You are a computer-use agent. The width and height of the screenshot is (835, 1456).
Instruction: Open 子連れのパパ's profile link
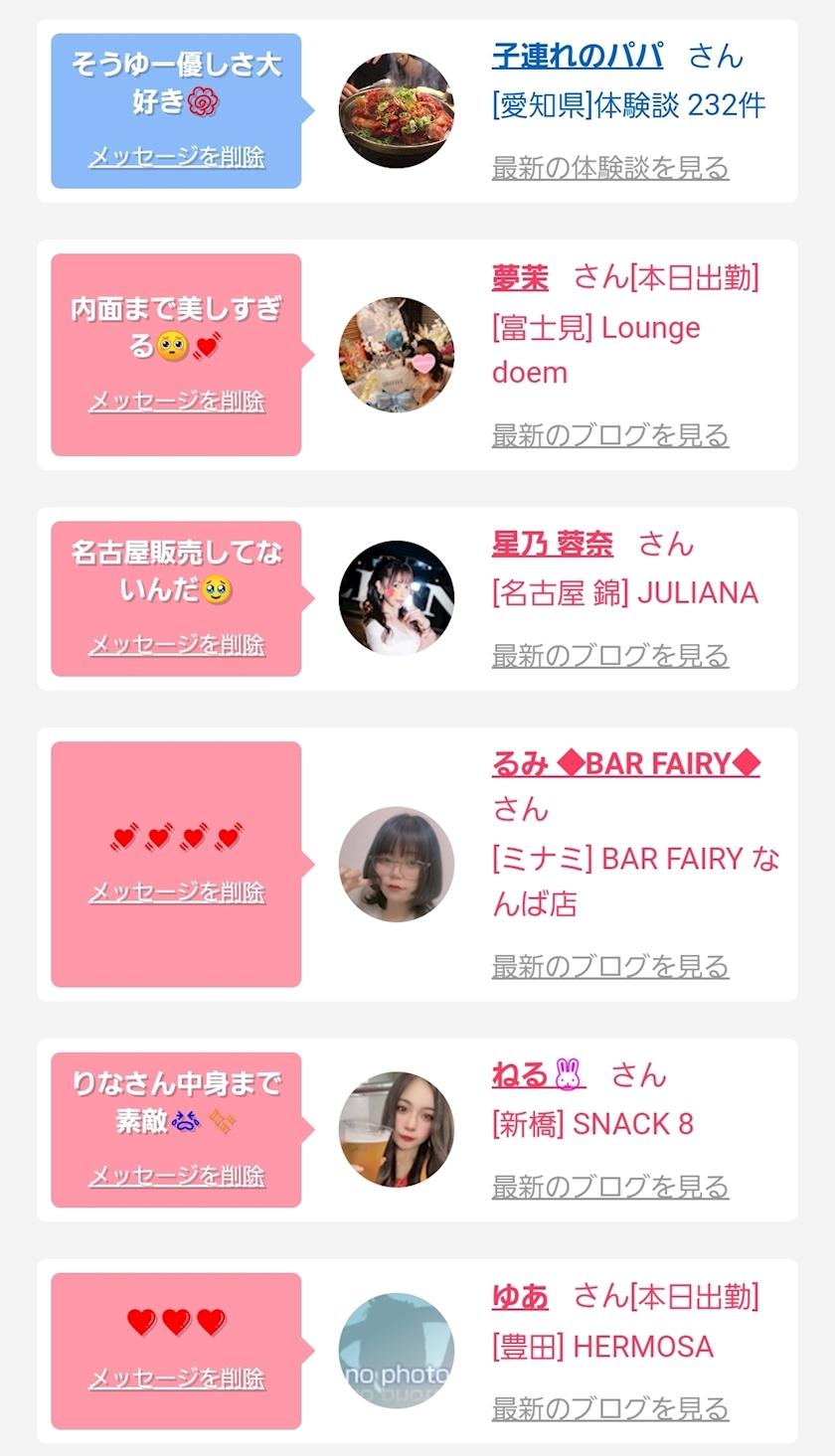pos(577,56)
